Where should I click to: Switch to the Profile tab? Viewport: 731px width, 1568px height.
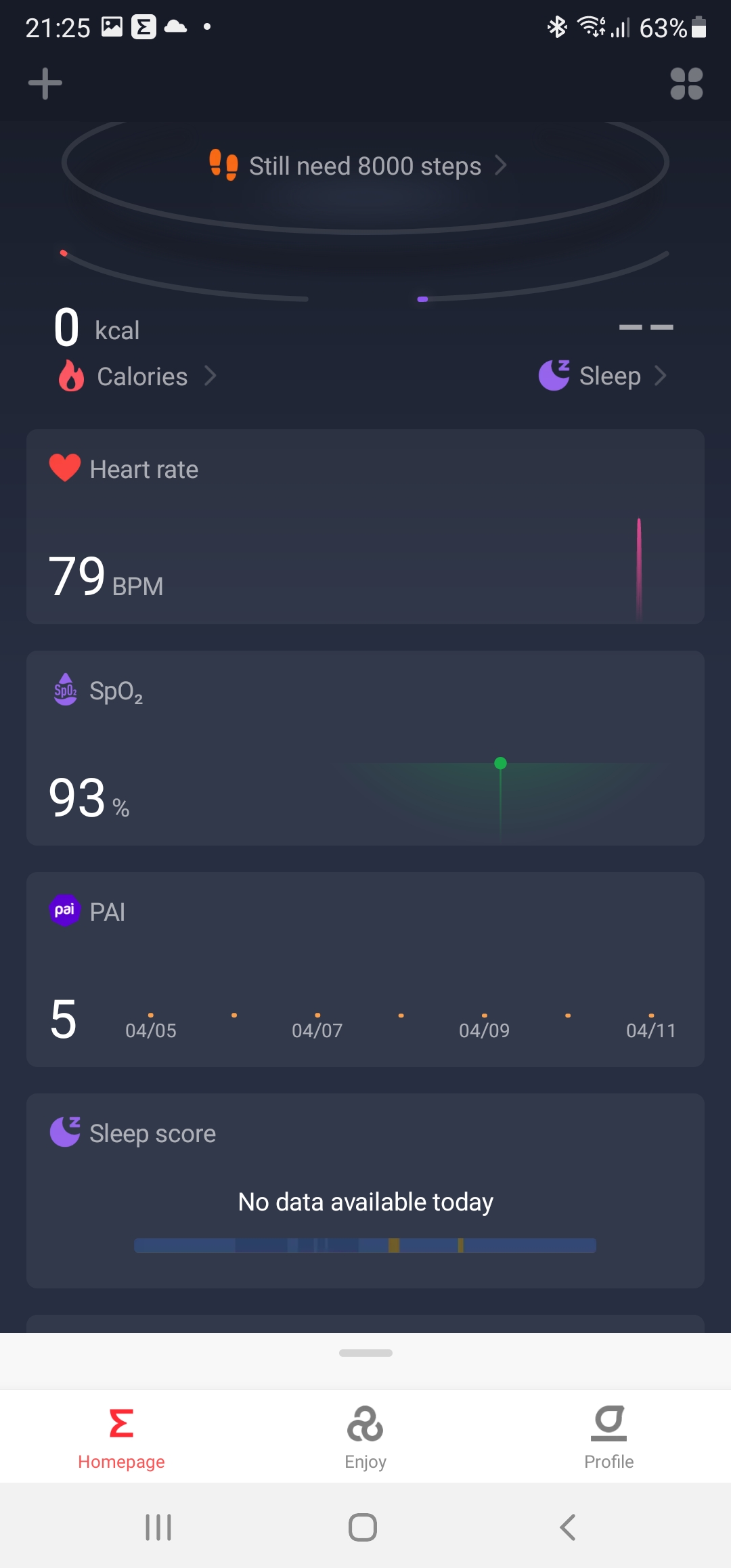point(608,1437)
